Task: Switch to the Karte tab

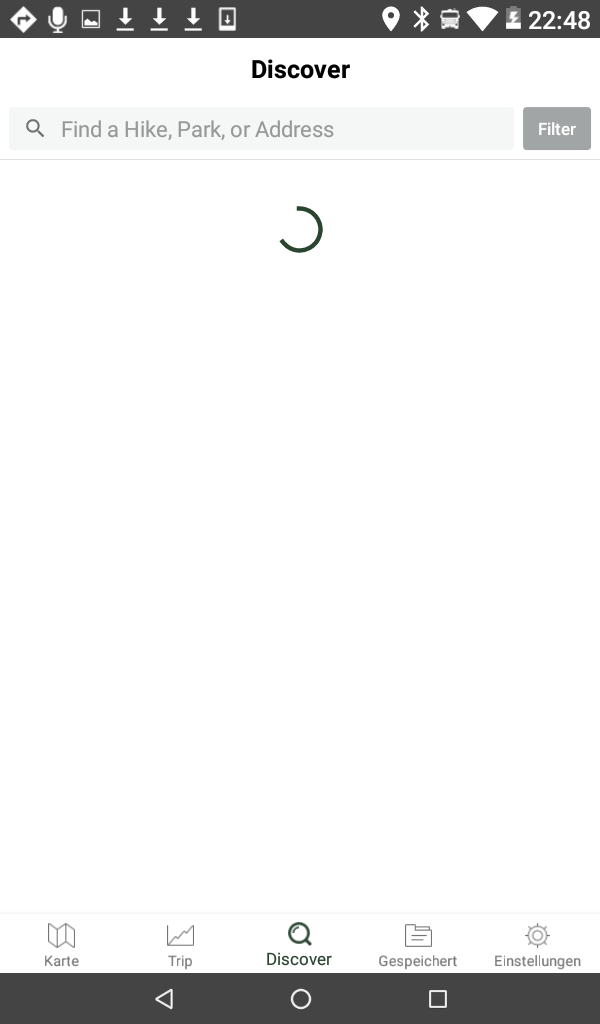Action: click(x=61, y=944)
